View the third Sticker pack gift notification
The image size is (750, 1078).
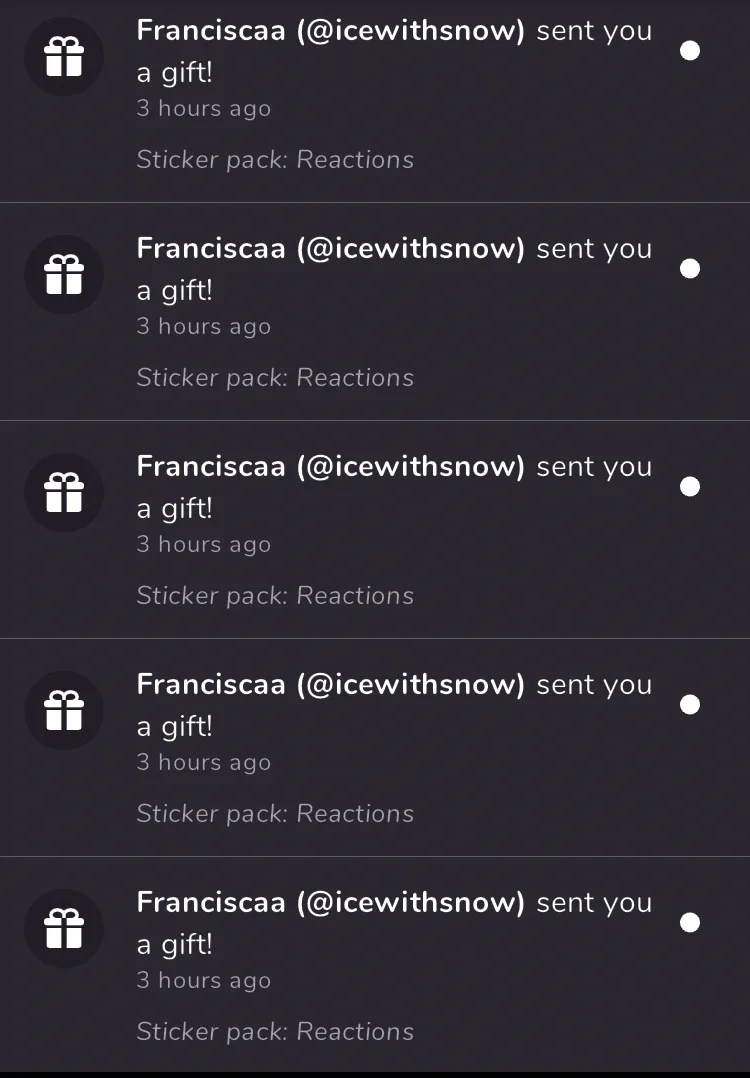click(x=374, y=529)
